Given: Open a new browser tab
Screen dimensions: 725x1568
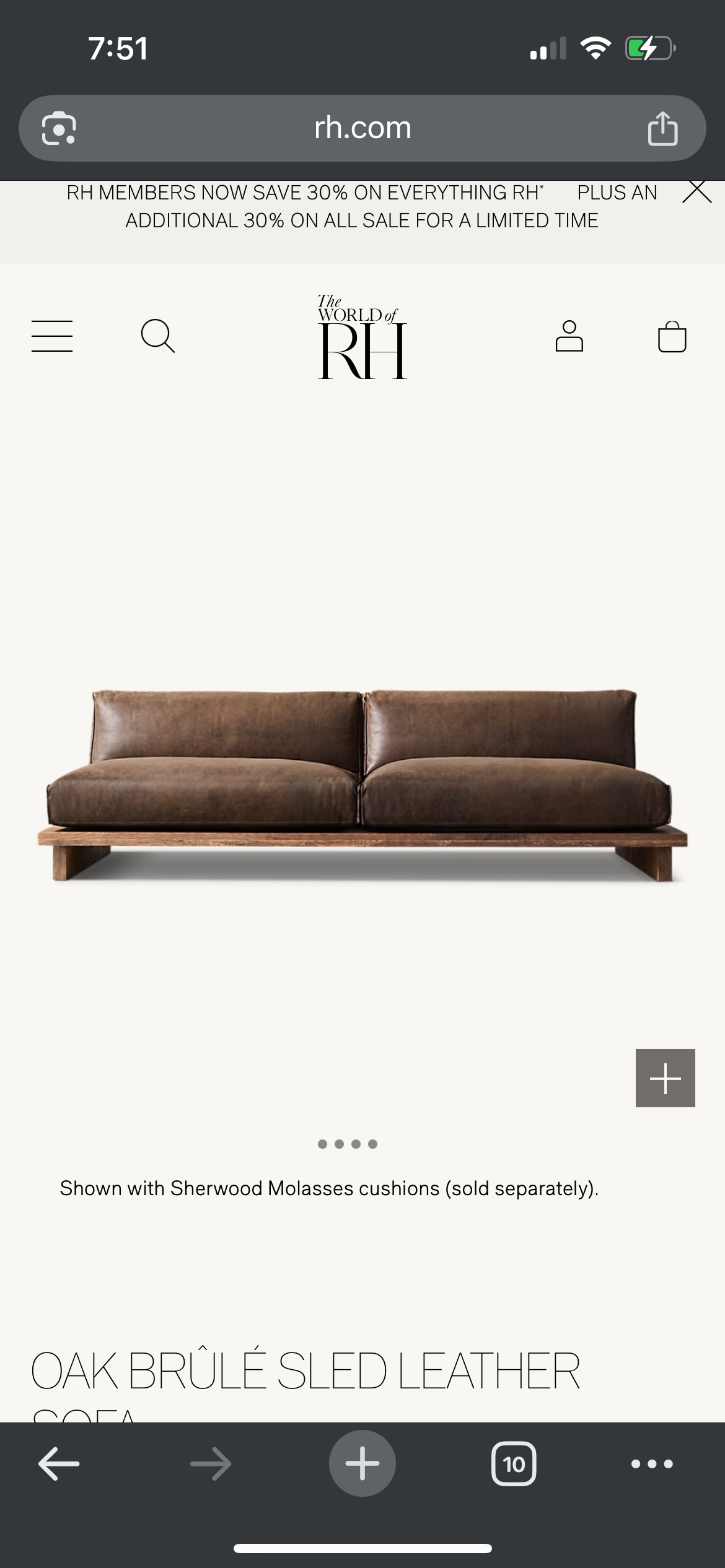Looking at the screenshot, I should tap(362, 1463).
